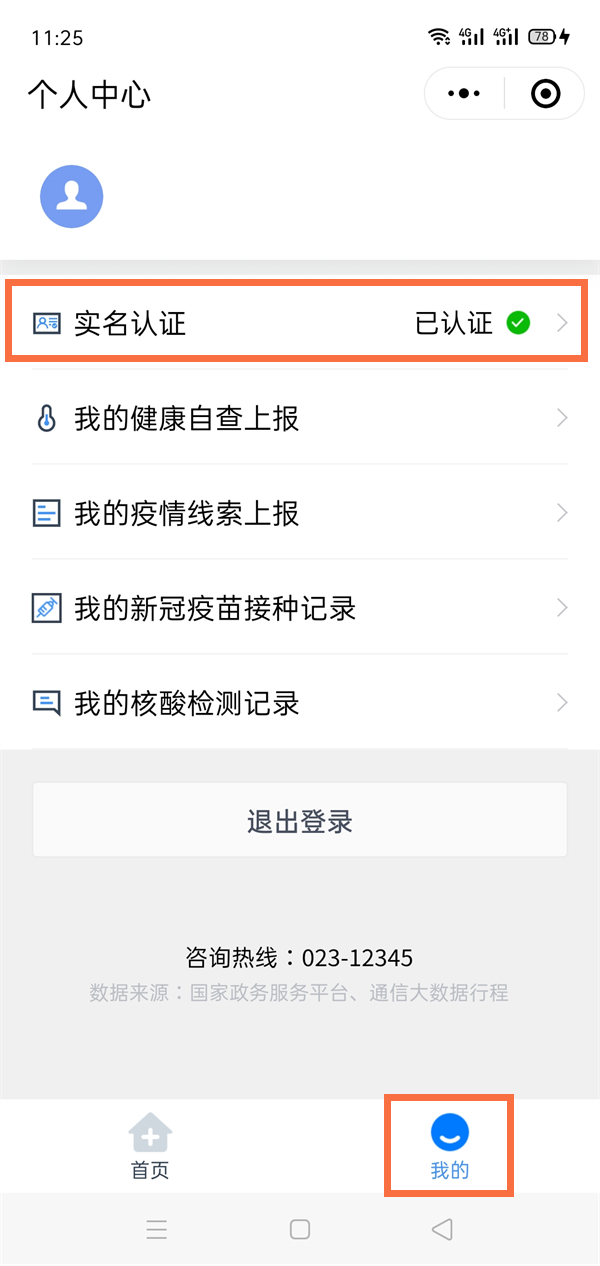600x1266 pixels.
Task: Open recent apps from navigation bar
Action: point(157,1229)
